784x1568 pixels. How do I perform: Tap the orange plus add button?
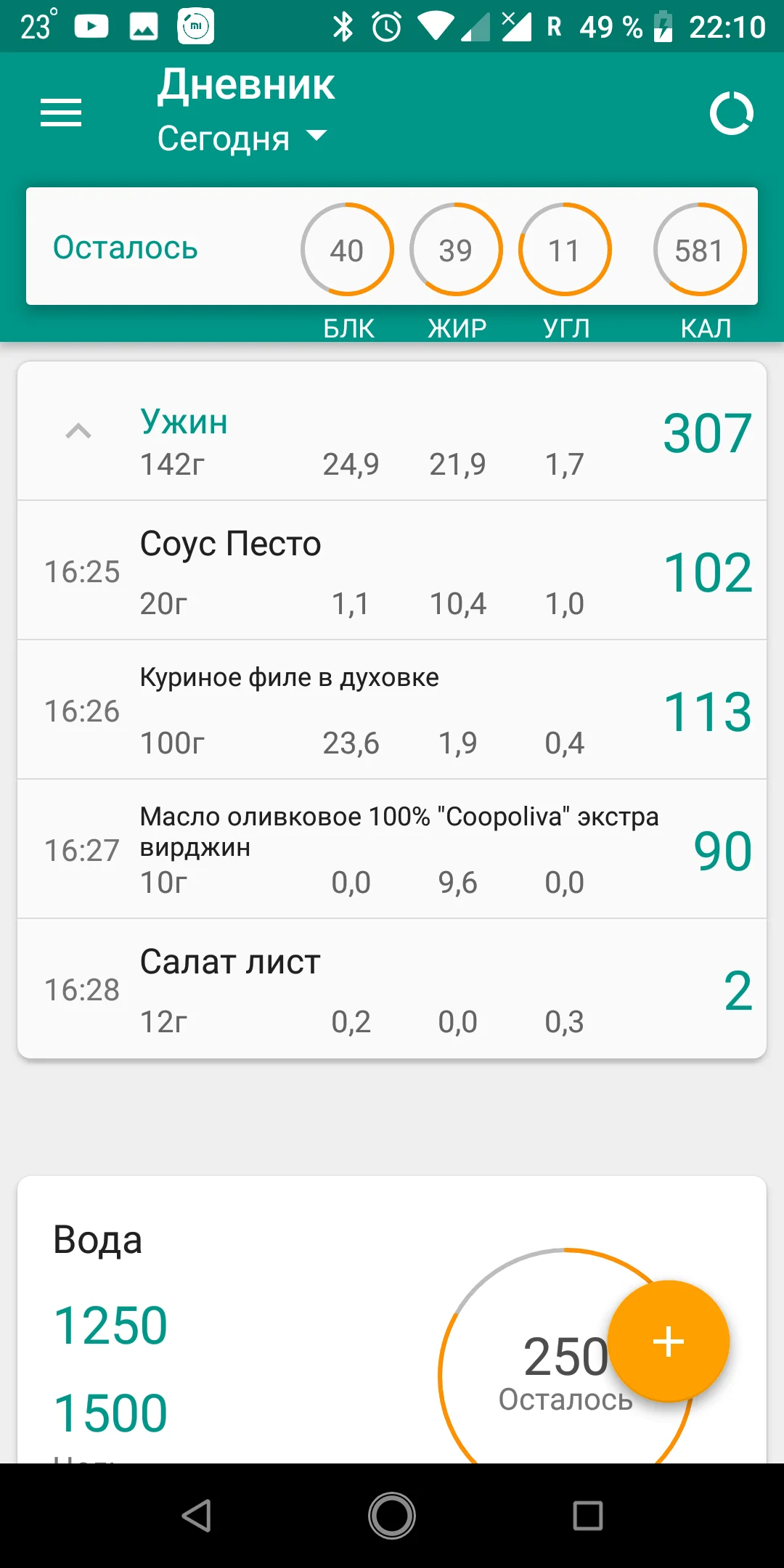tap(668, 1342)
